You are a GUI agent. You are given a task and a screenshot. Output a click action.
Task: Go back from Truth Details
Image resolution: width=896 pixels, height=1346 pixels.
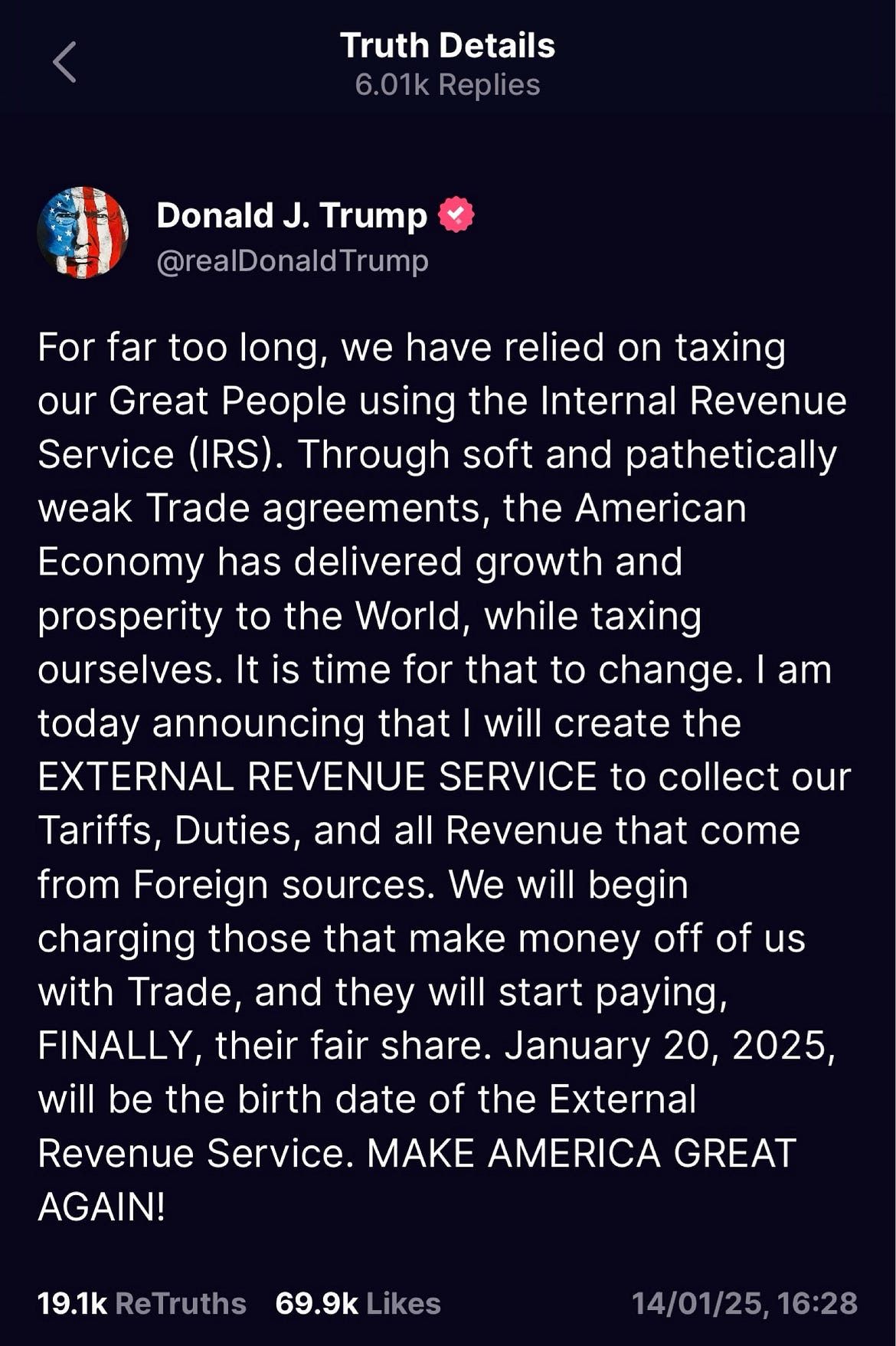(65, 62)
